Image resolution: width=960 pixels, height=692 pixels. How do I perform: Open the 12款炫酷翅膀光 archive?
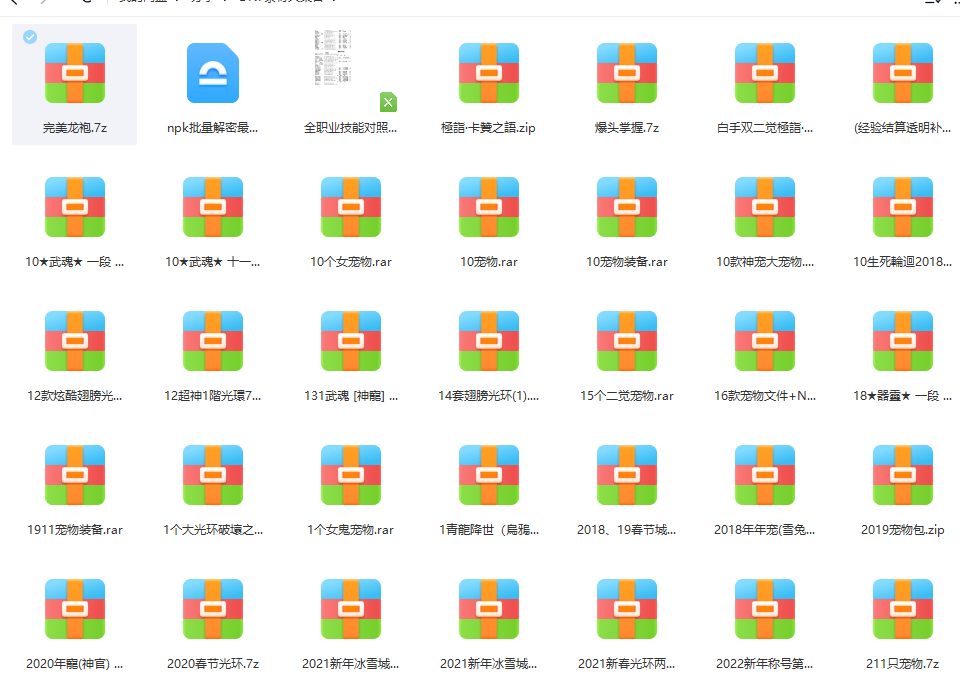(x=75, y=341)
